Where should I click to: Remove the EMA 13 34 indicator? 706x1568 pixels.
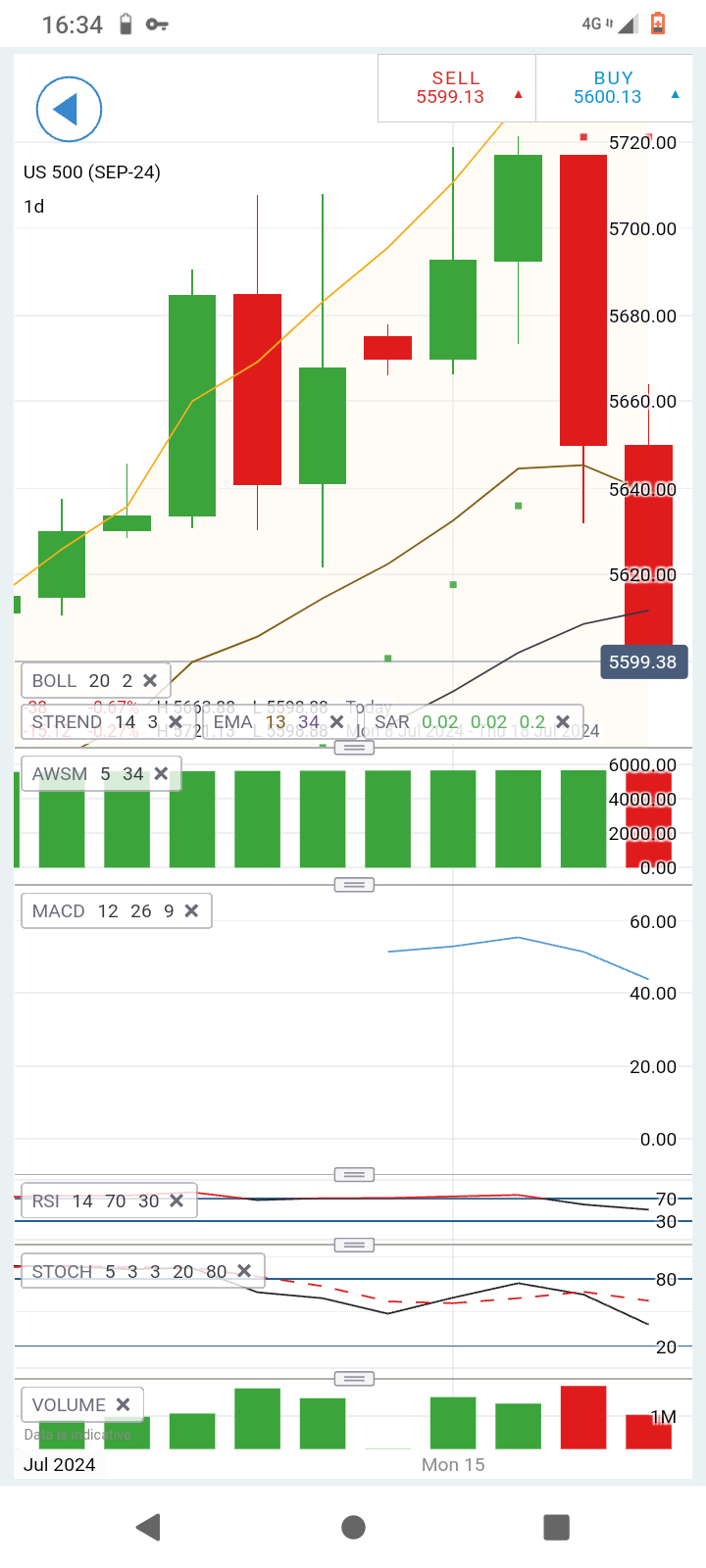[336, 722]
